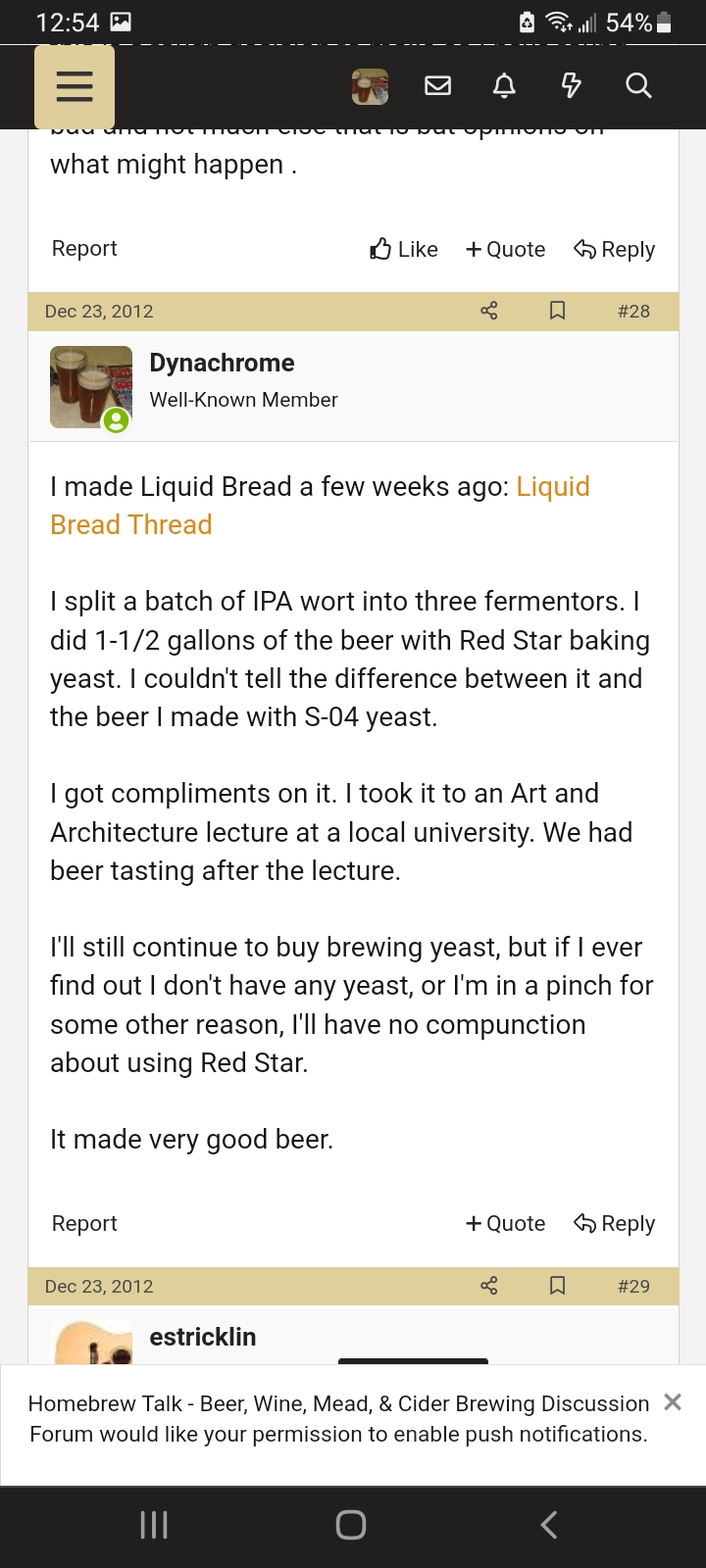
Task: Bookmark post #28
Action: [557, 311]
